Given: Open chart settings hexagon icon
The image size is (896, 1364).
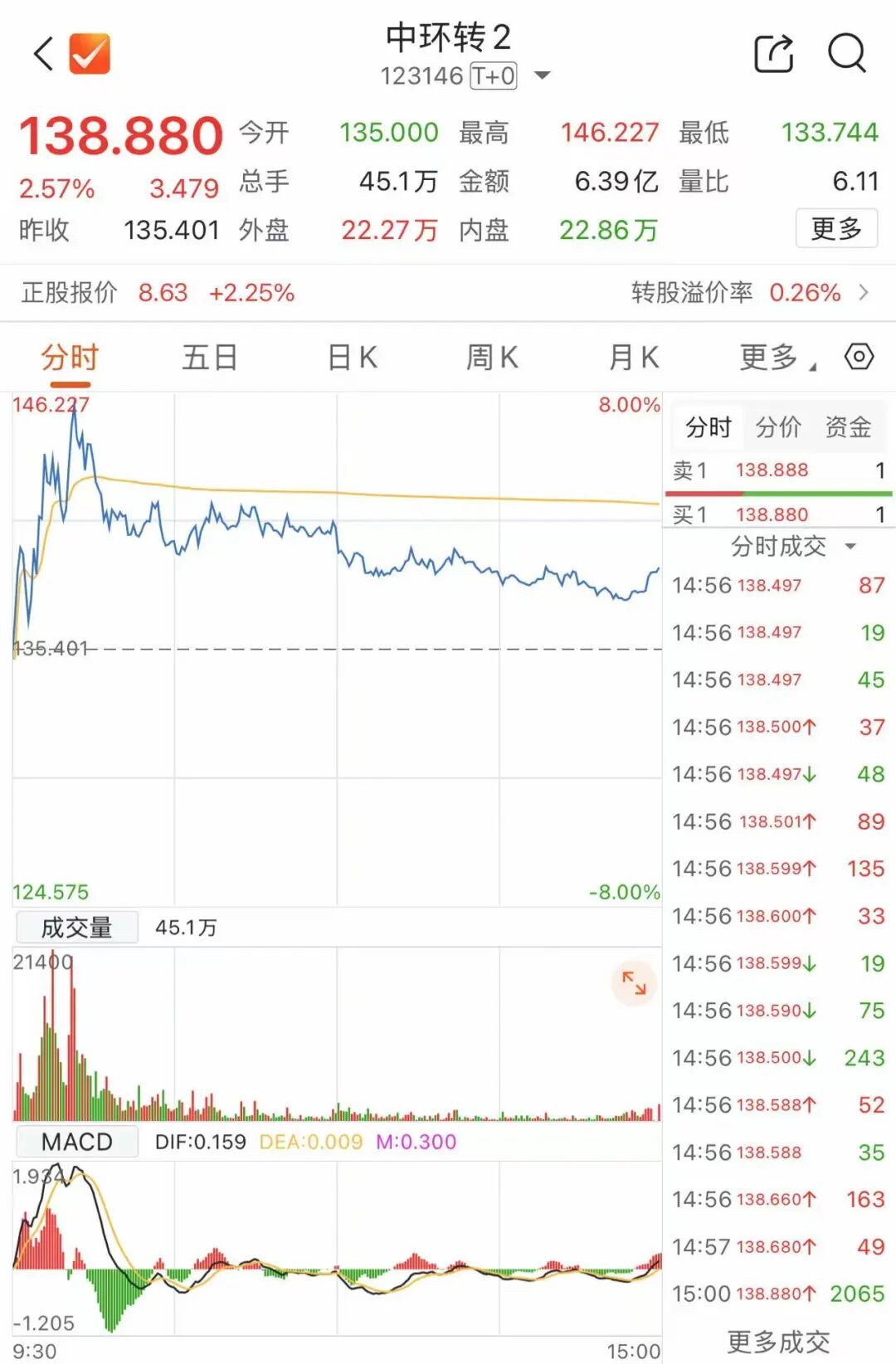Looking at the screenshot, I should [x=859, y=357].
